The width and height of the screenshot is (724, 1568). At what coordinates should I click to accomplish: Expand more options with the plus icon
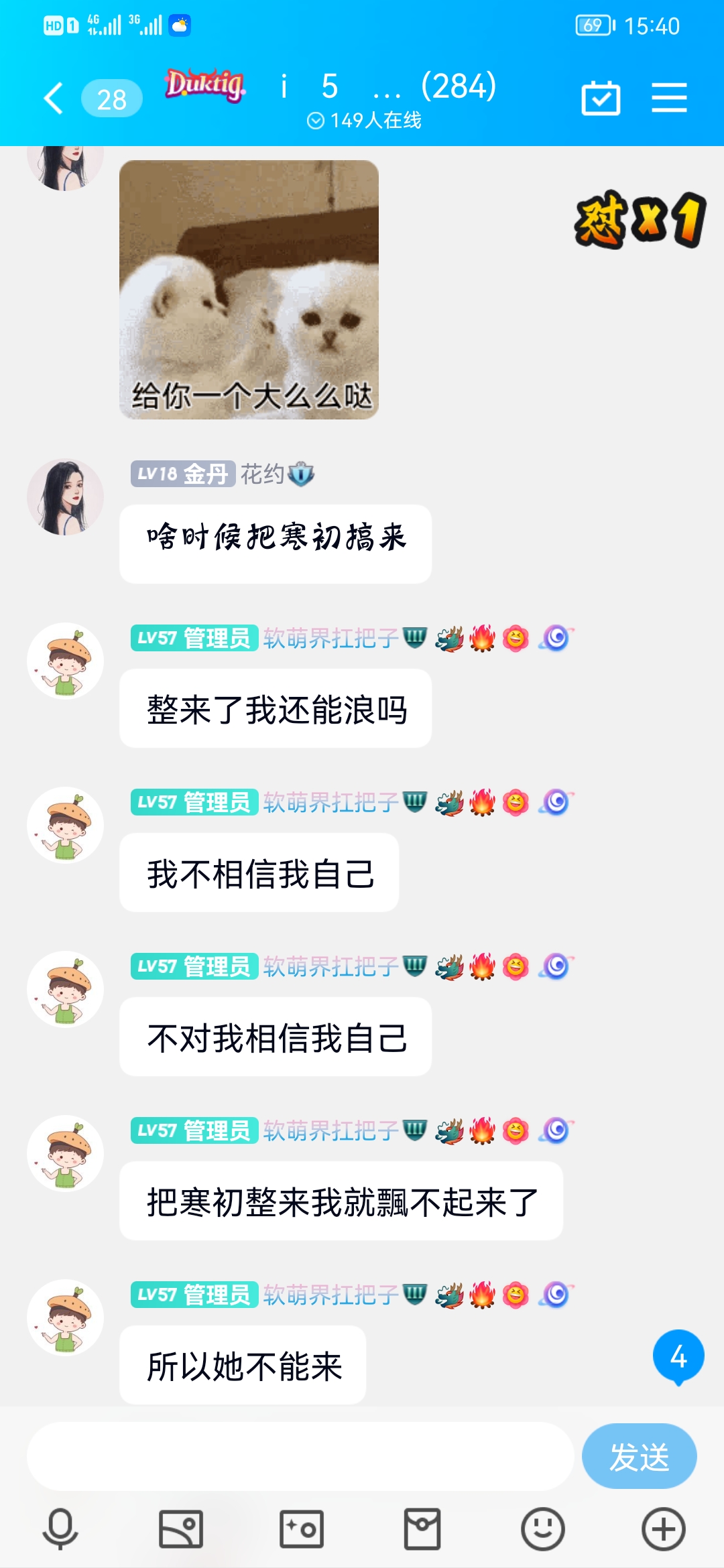[x=664, y=1529]
